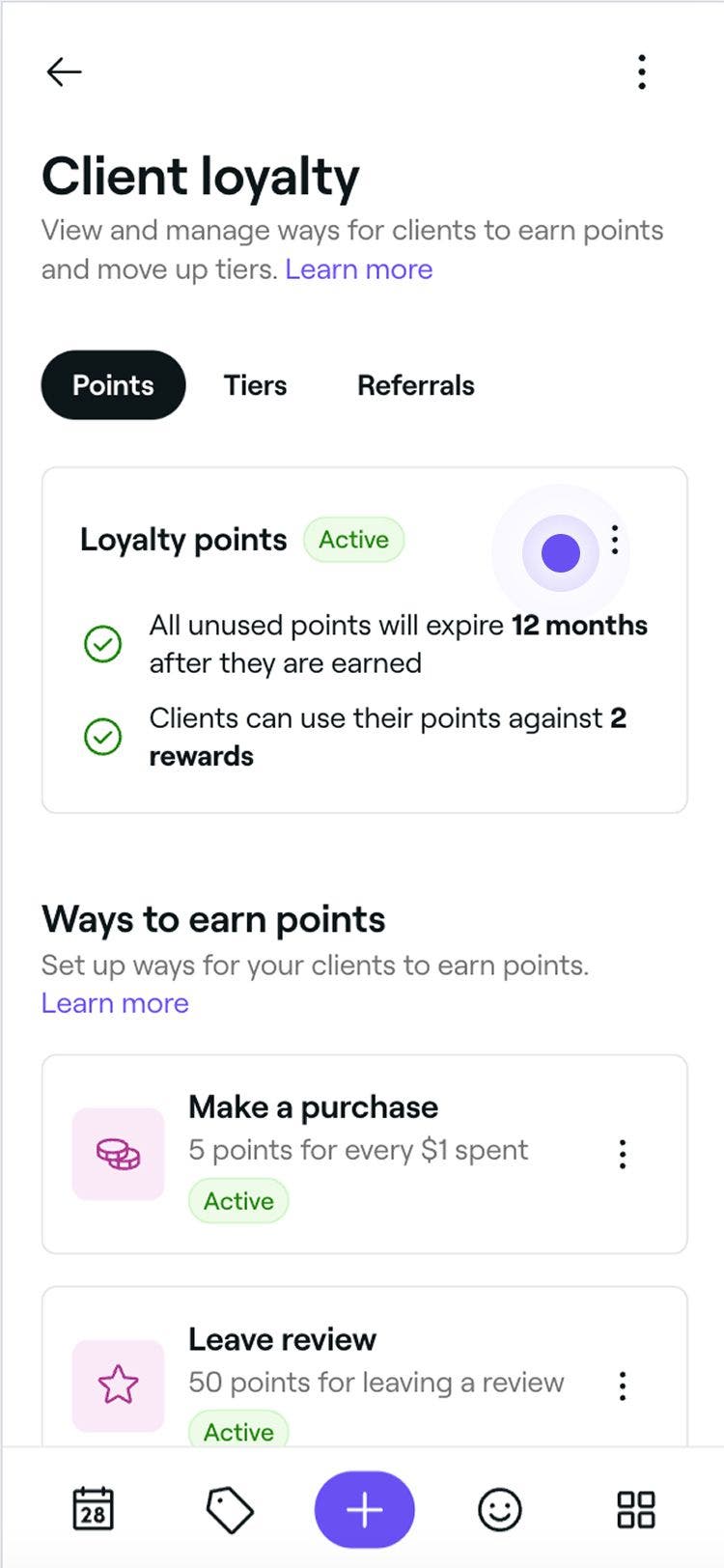
Task: Click the star icon on Leave review
Action: coord(117,1385)
